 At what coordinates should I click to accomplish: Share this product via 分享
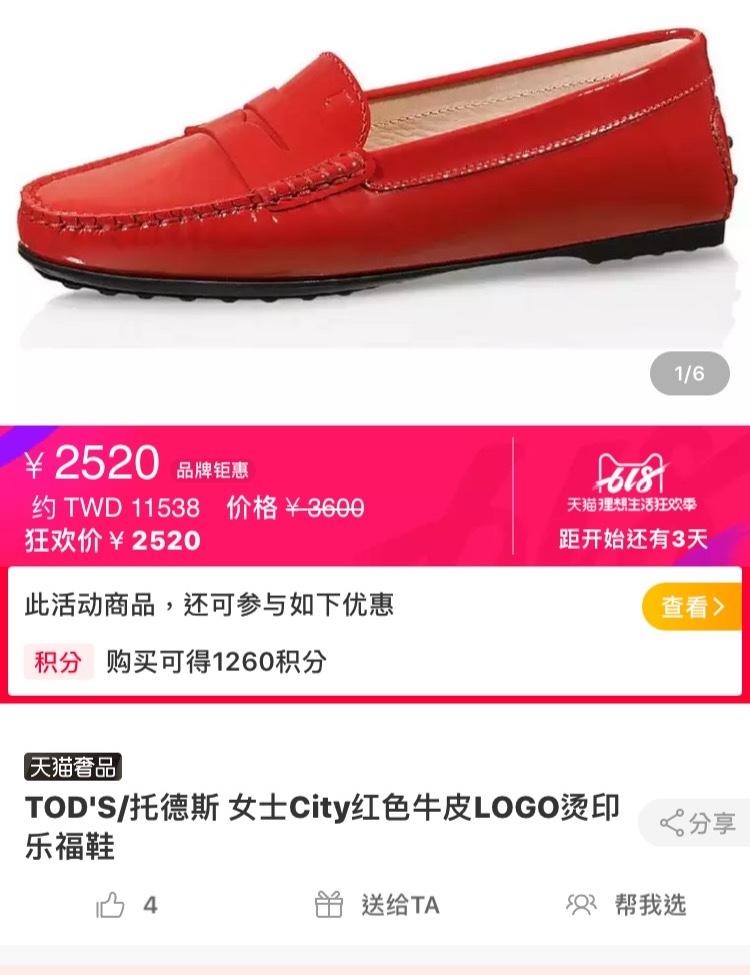(x=698, y=823)
